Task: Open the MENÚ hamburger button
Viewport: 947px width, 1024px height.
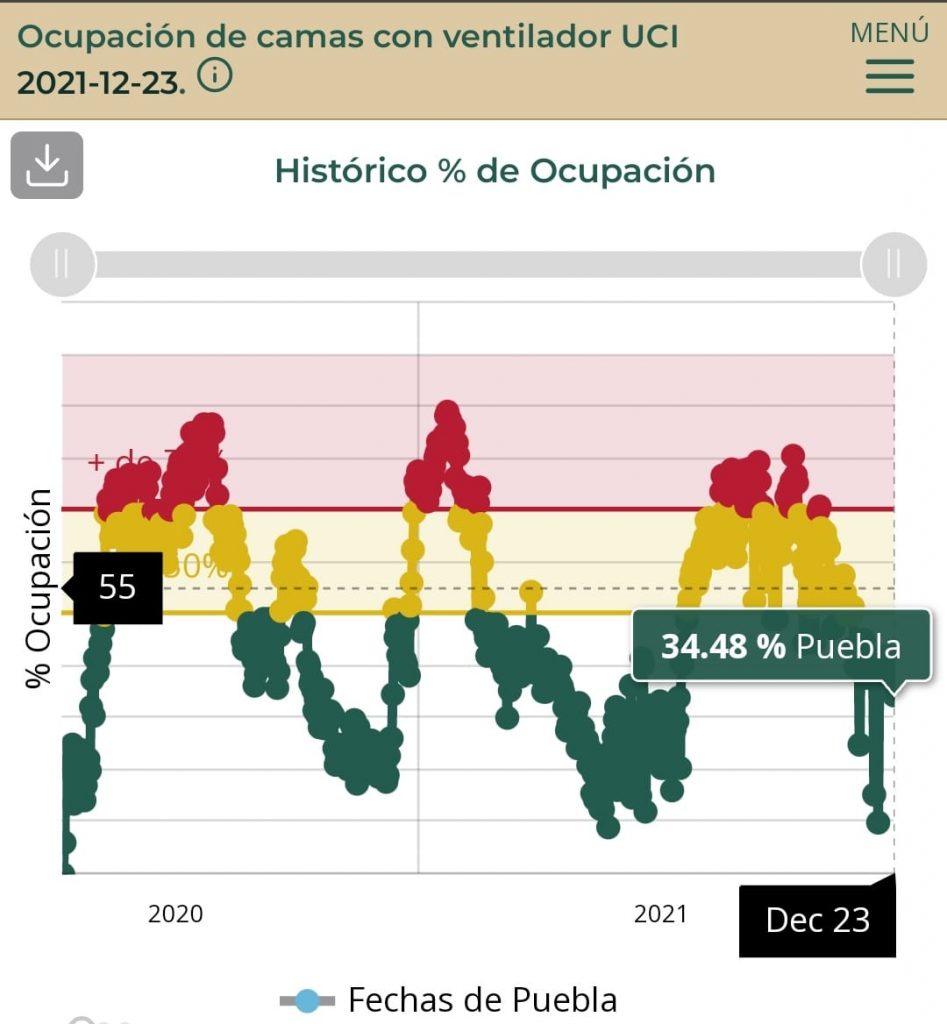Action: pyautogui.click(x=889, y=76)
